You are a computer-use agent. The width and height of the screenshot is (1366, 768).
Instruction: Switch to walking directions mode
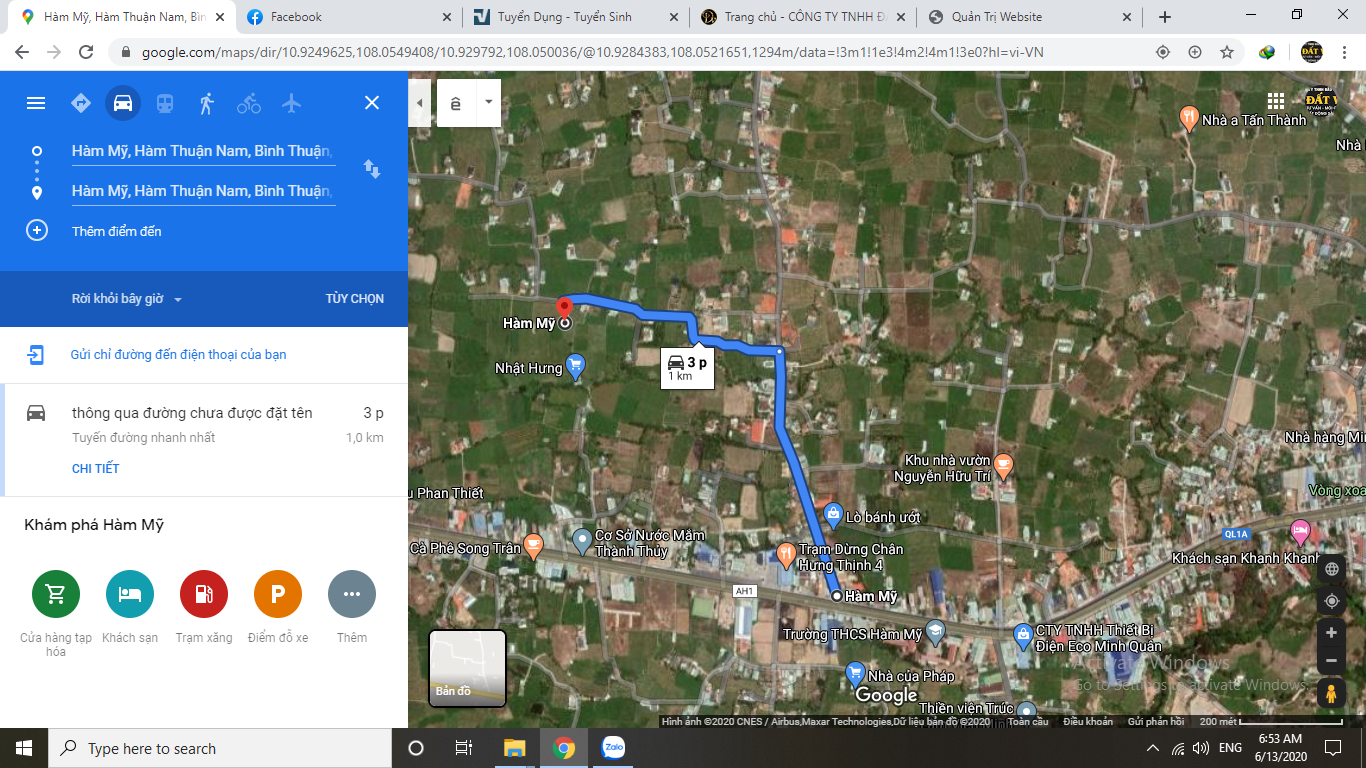coord(207,103)
